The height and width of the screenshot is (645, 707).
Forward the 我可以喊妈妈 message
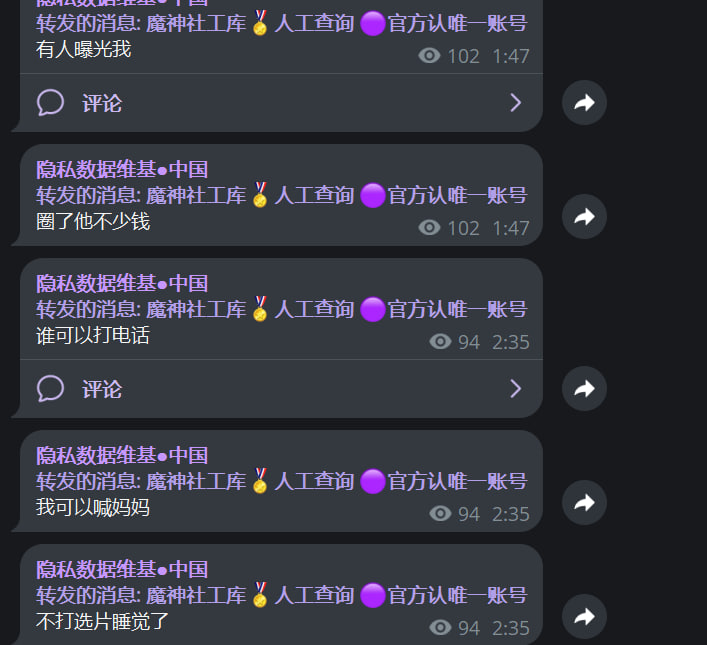(584, 502)
